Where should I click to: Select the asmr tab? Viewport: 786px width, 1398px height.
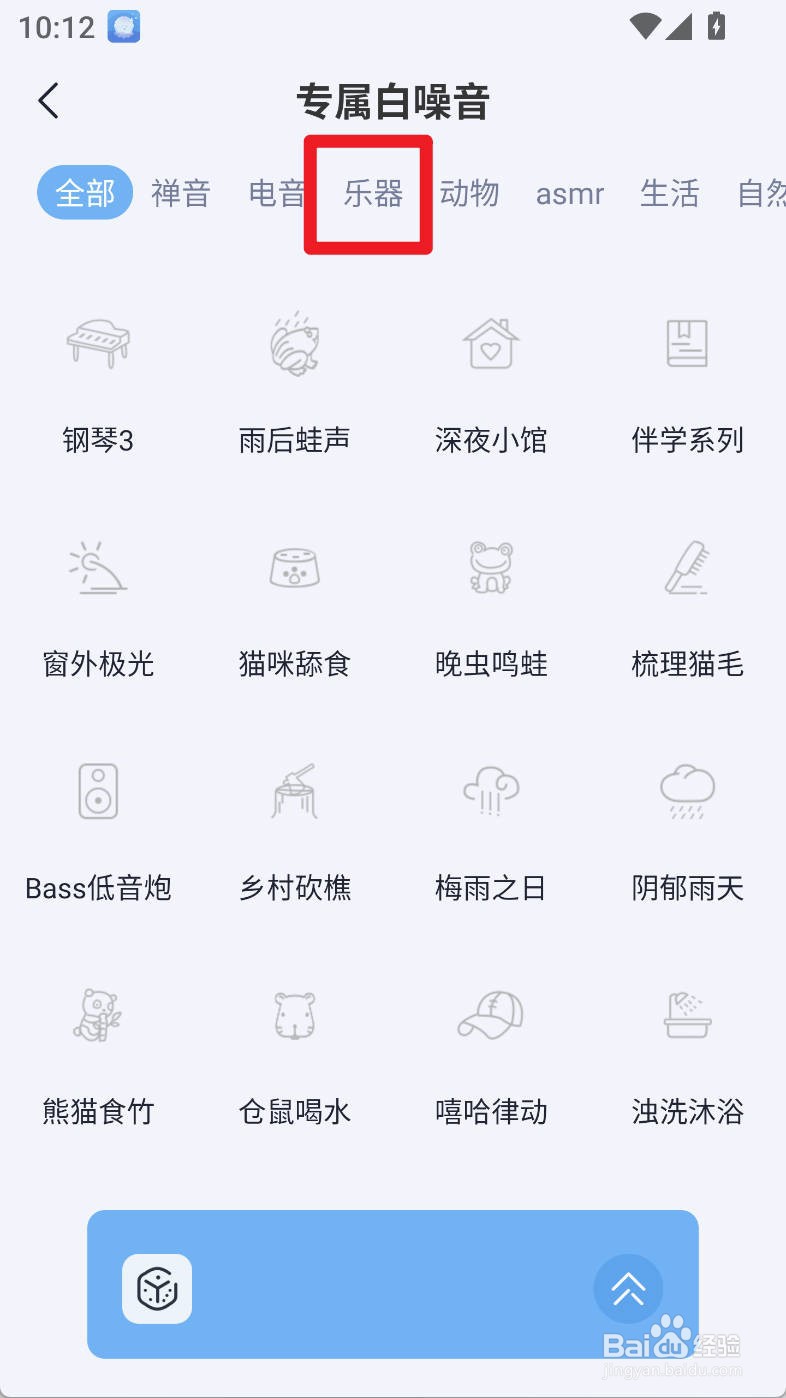tap(570, 193)
